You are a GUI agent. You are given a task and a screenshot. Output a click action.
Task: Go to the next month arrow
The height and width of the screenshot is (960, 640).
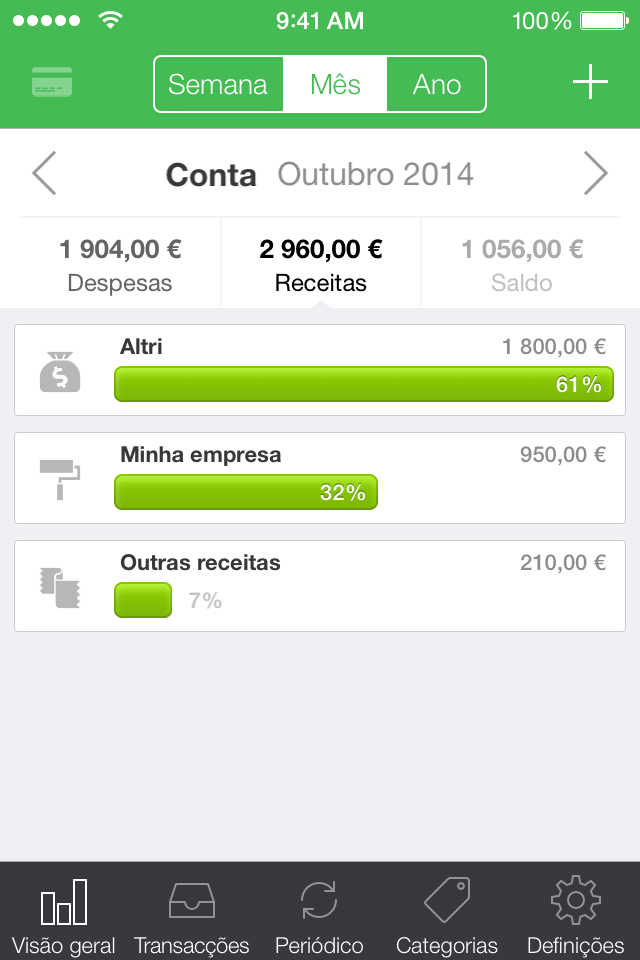[x=595, y=173]
